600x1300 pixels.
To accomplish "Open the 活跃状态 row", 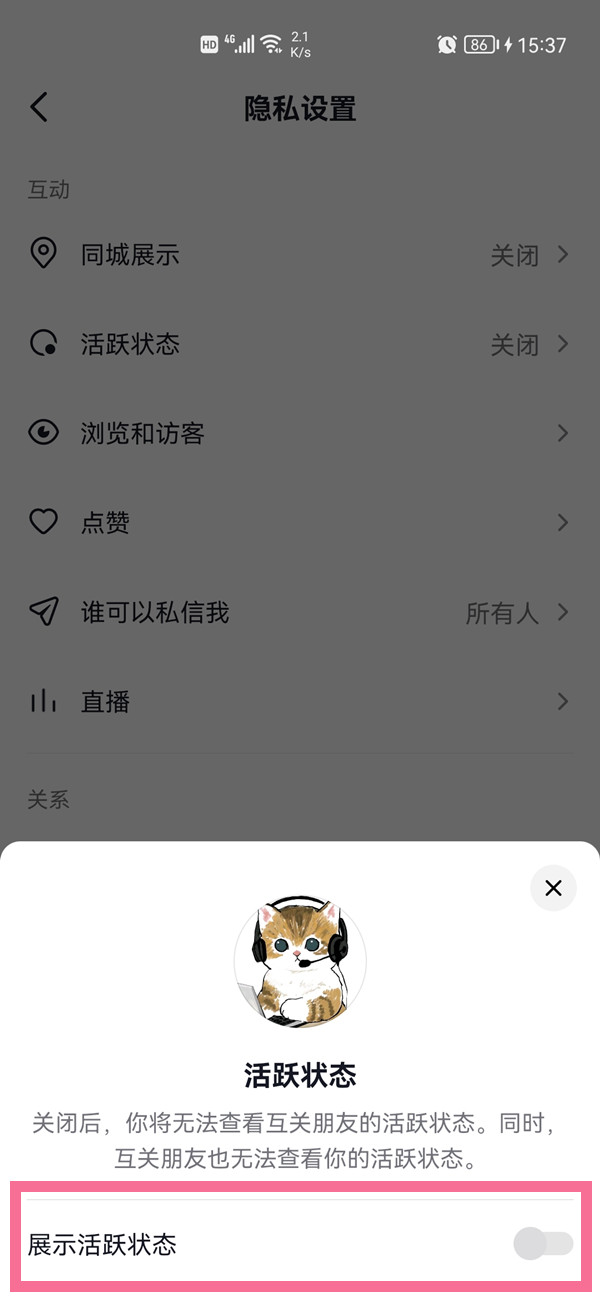I will pos(300,345).
